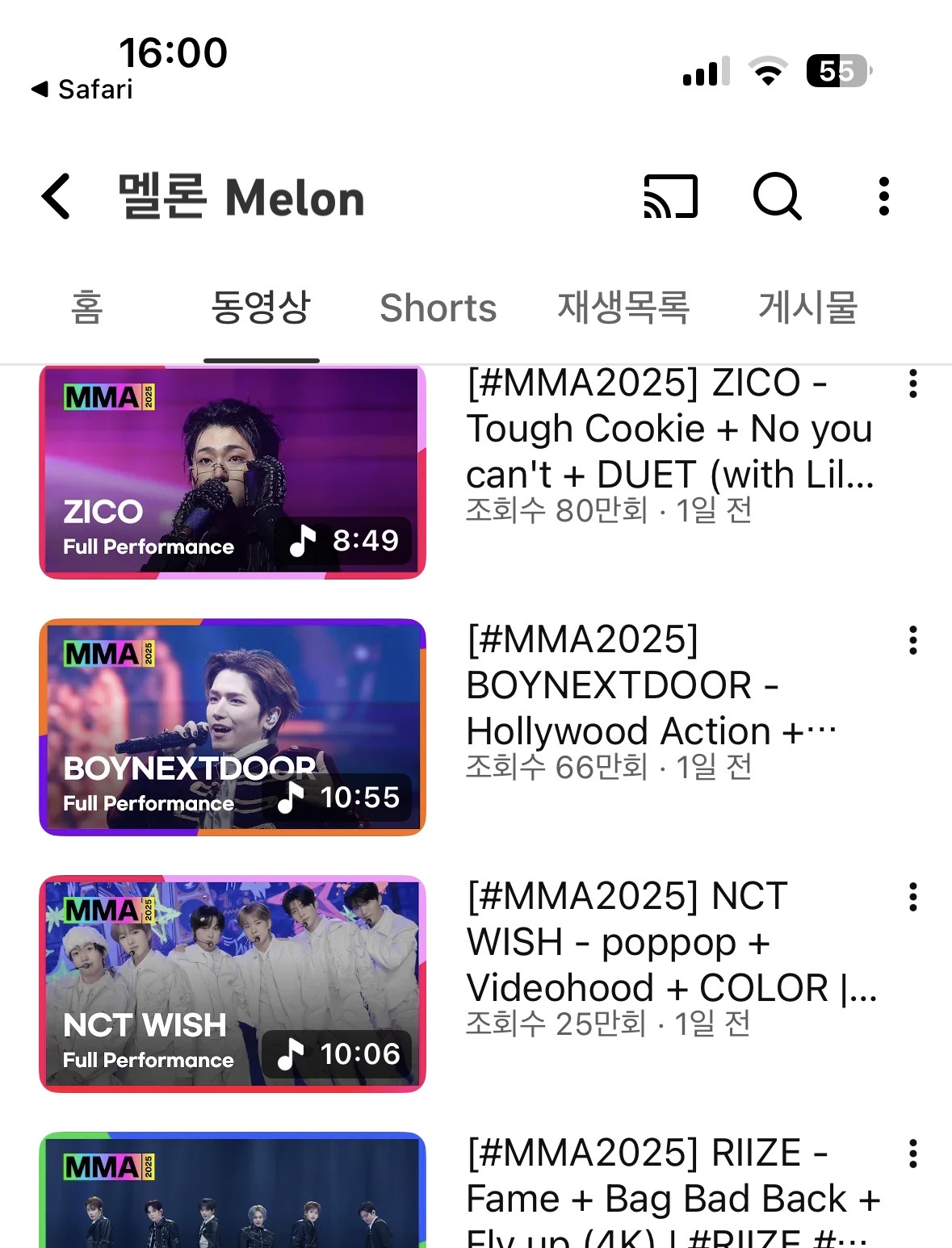The height and width of the screenshot is (1248, 952).
Task: Open more options for the NCT WISH video
Action: pos(913,898)
